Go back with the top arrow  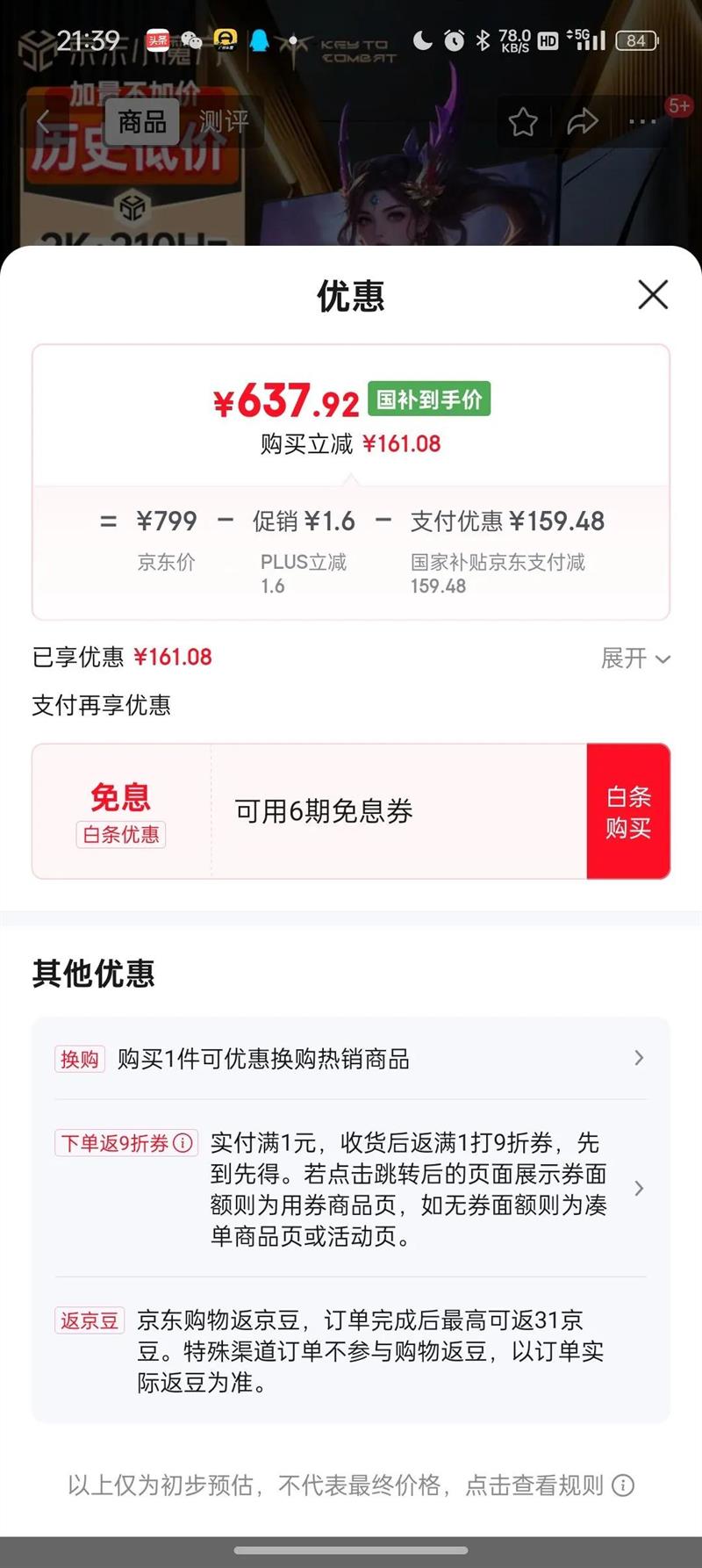44,122
